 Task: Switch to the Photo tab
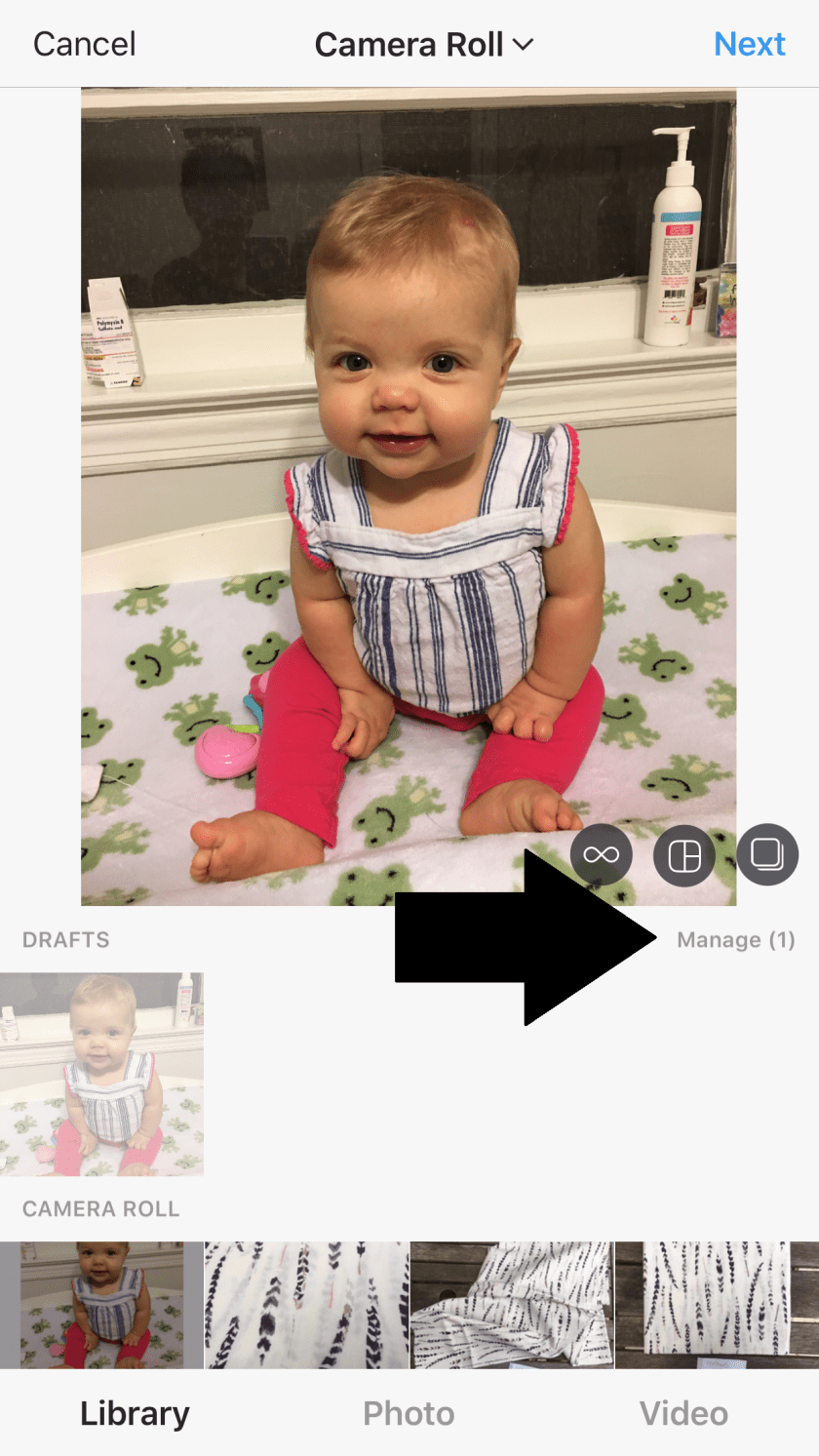pyautogui.click(x=409, y=1413)
